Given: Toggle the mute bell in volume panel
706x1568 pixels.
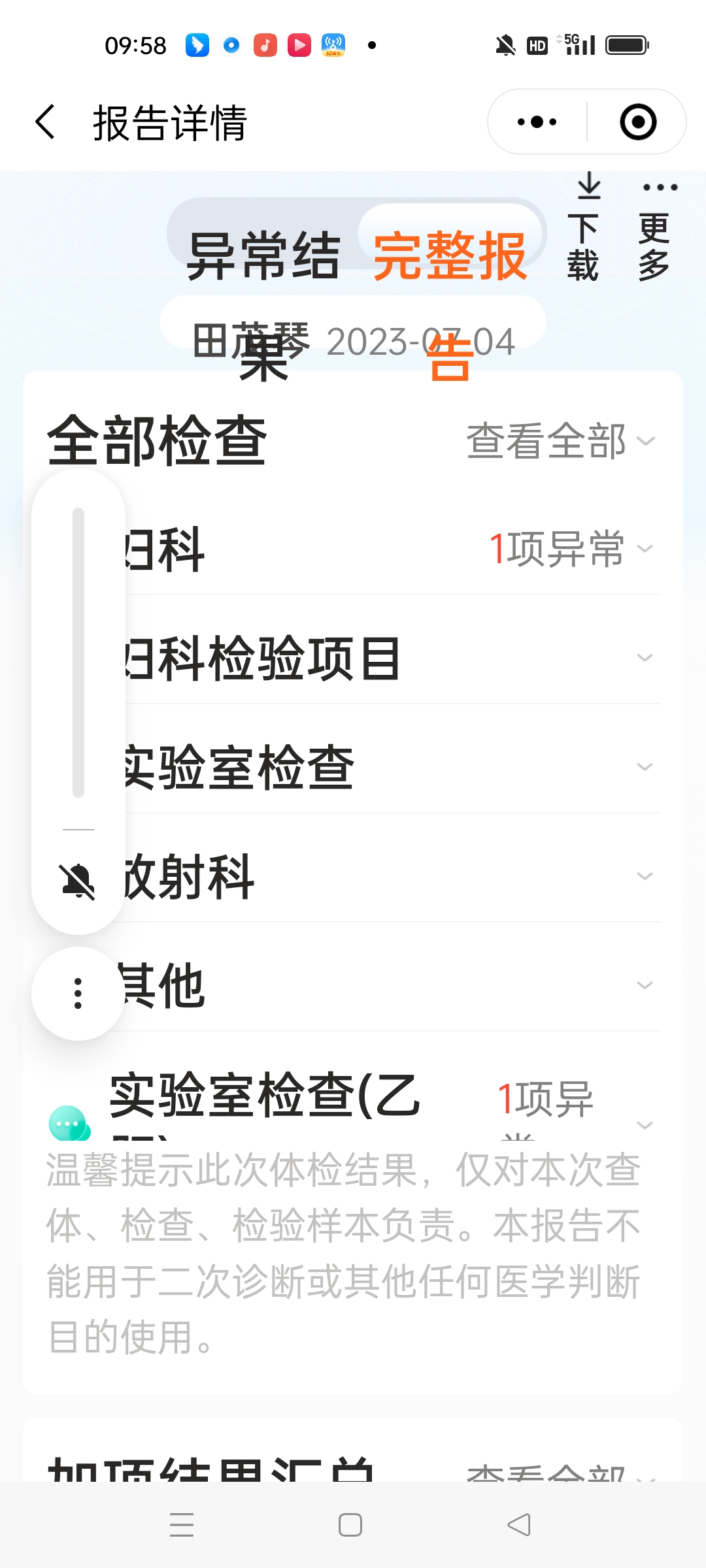Looking at the screenshot, I should [x=78, y=881].
